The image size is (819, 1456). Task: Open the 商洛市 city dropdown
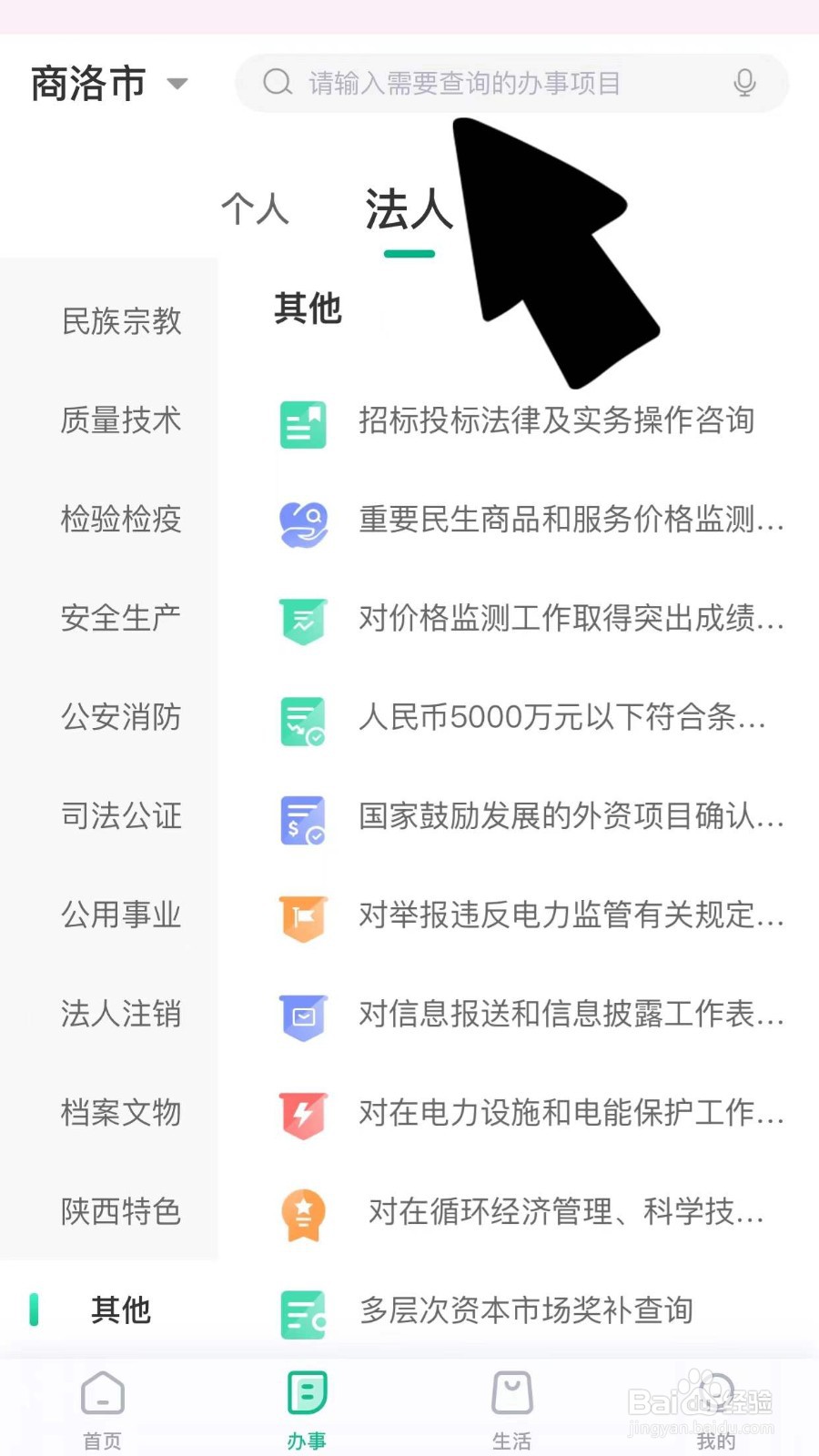[109, 84]
